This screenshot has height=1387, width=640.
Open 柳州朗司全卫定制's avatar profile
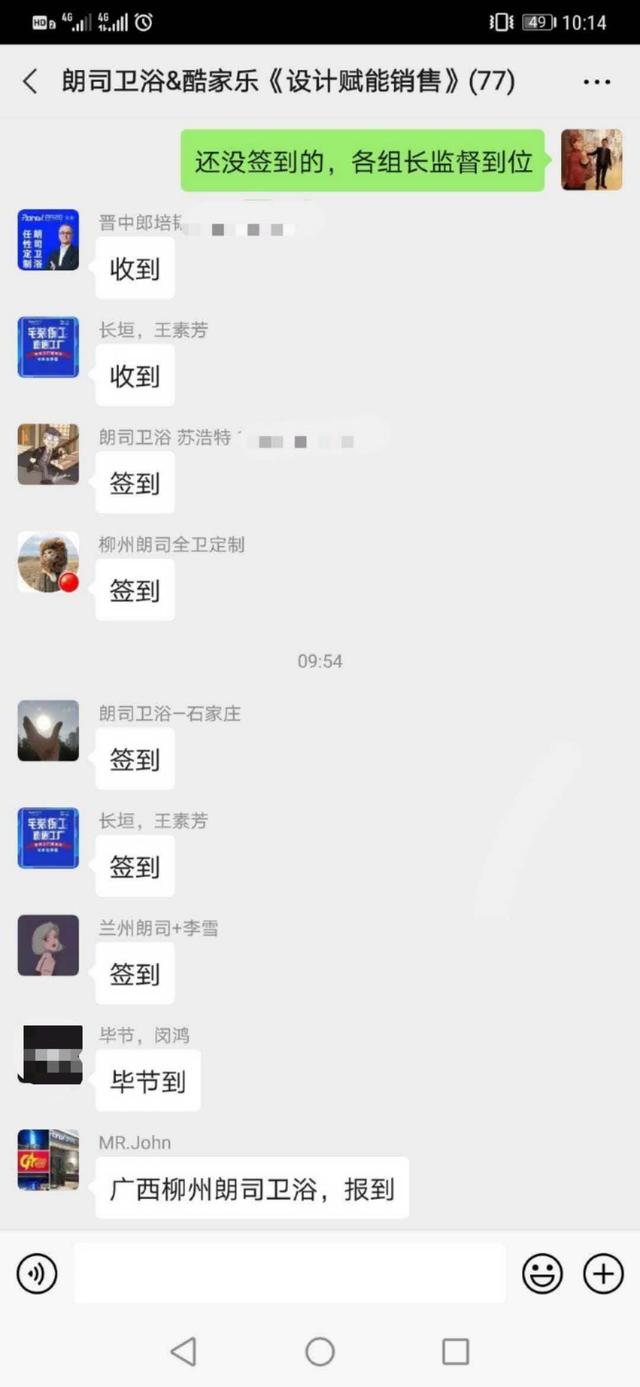point(48,562)
